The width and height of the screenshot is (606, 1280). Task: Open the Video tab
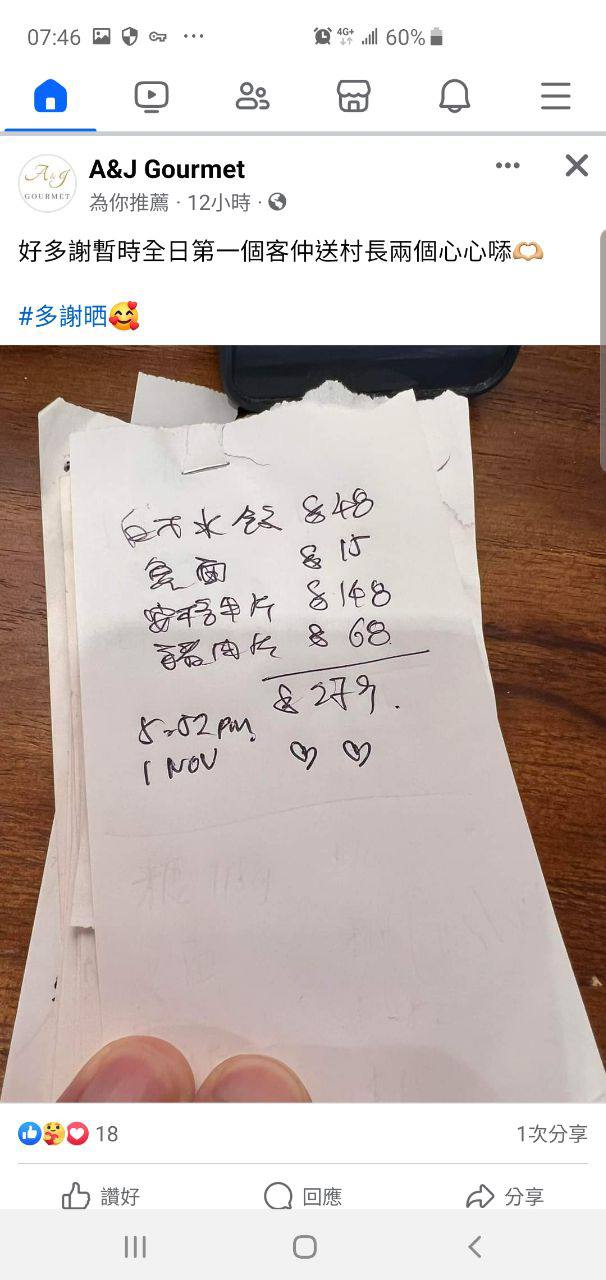pos(151,97)
